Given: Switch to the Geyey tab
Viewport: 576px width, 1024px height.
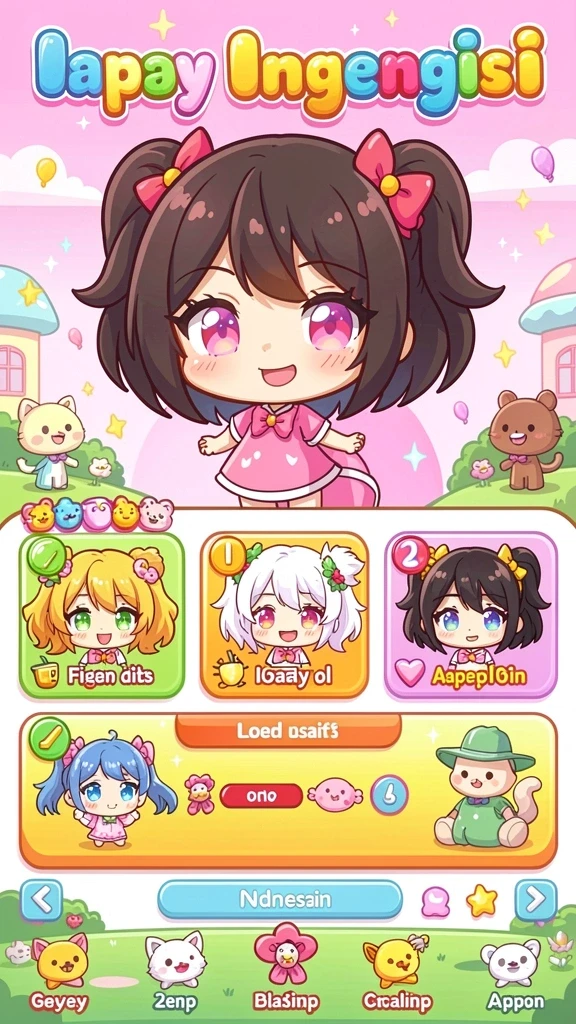Looking at the screenshot, I should [60, 971].
